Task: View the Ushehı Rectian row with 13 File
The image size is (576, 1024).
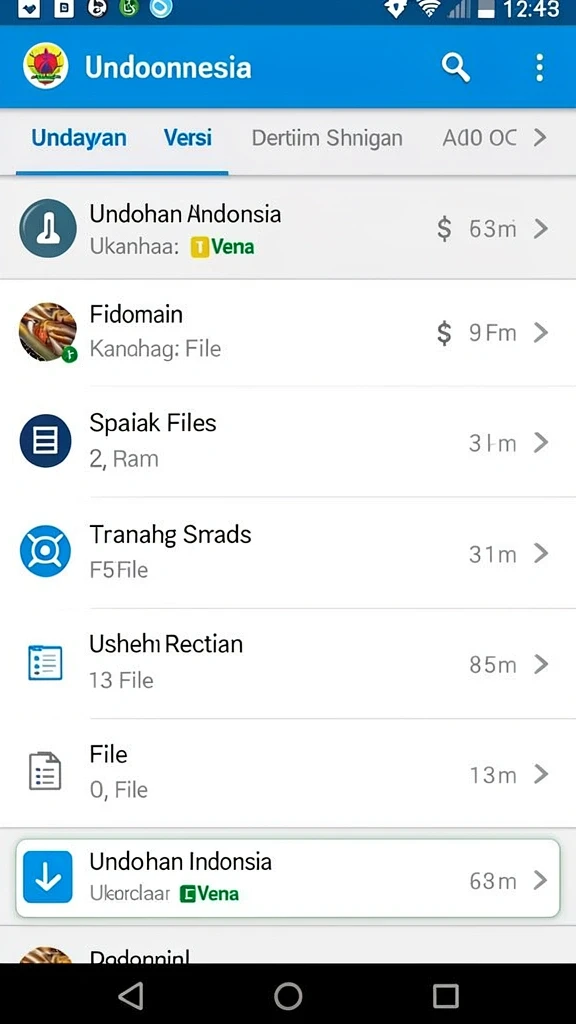Action: click(x=288, y=663)
